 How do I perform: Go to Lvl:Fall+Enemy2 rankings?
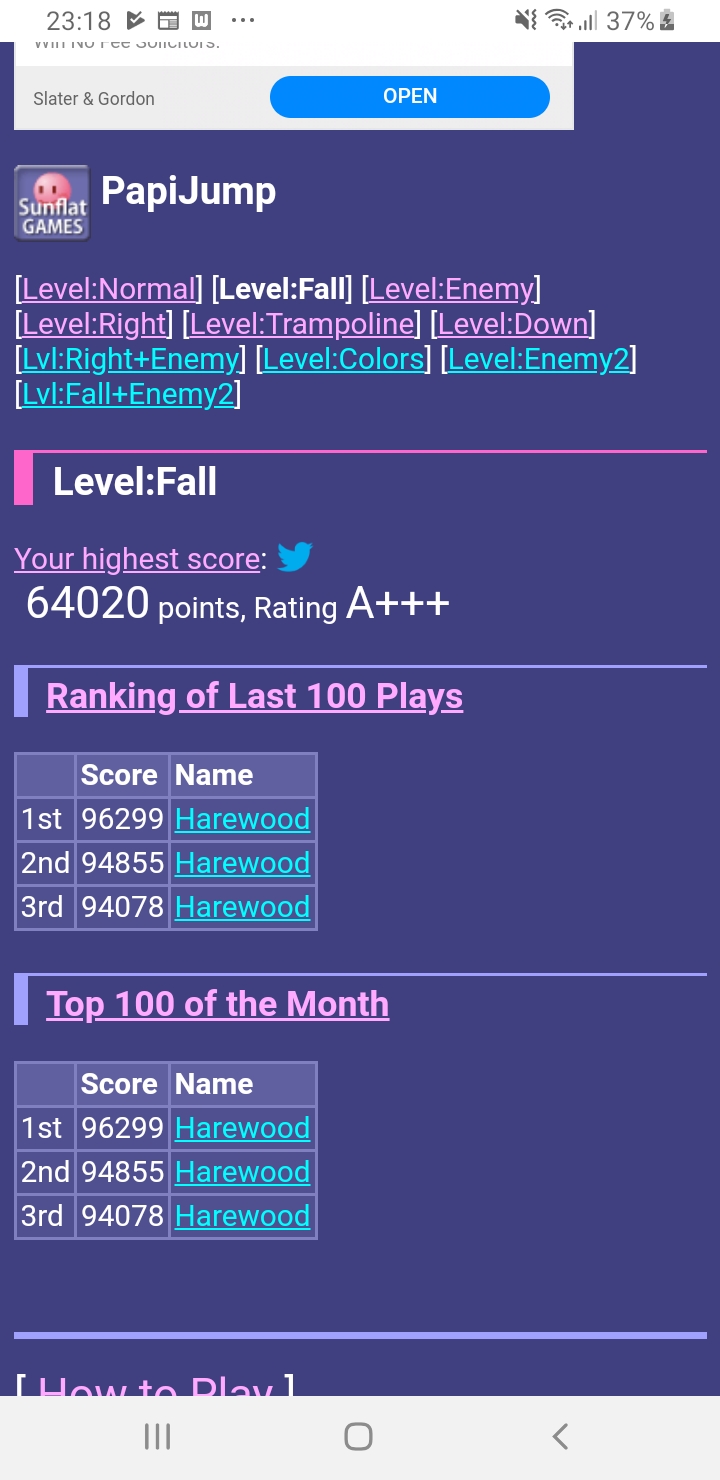(128, 395)
